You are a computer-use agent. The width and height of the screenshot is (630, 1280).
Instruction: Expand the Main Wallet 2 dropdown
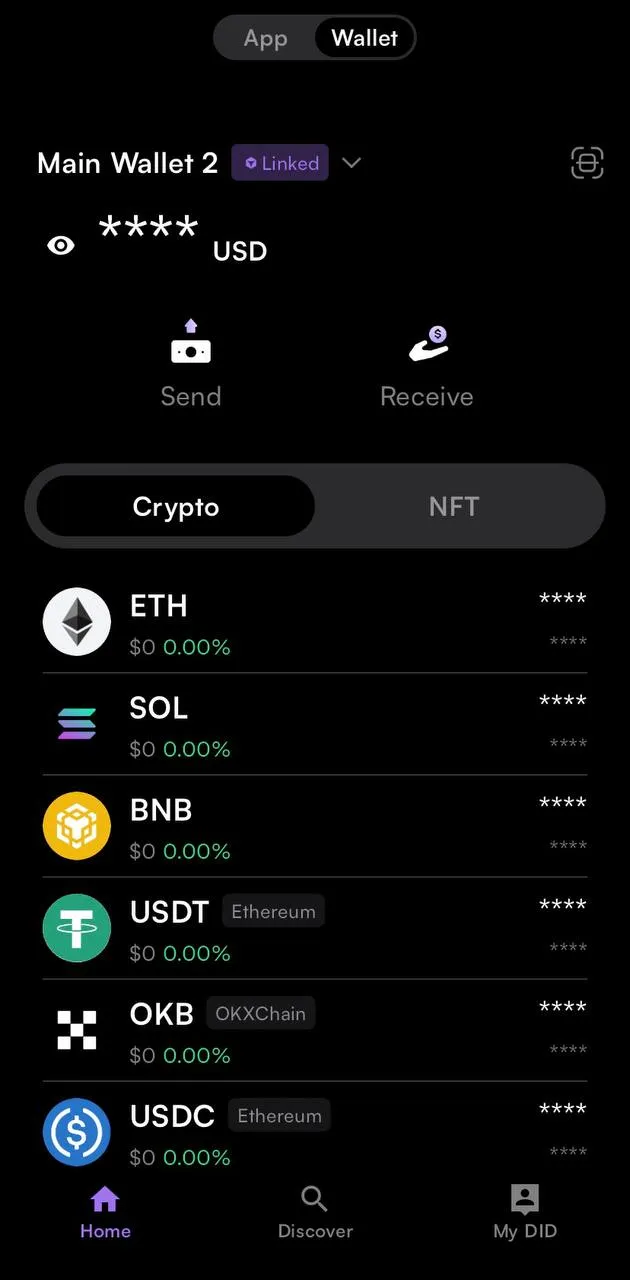[x=351, y=163]
